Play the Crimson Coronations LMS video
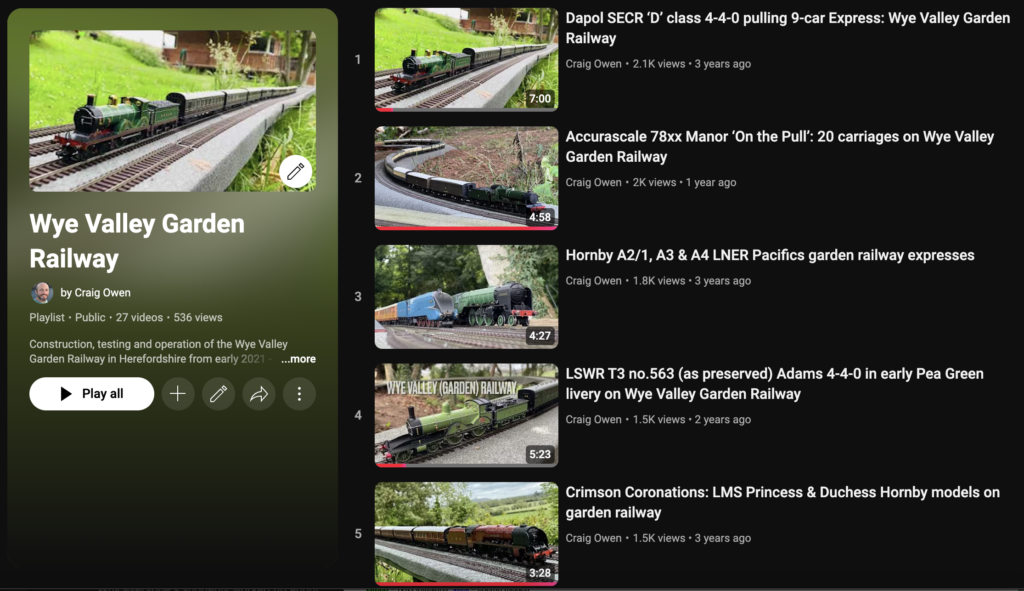This screenshot has height=591, width=1024. coord(466,534)
